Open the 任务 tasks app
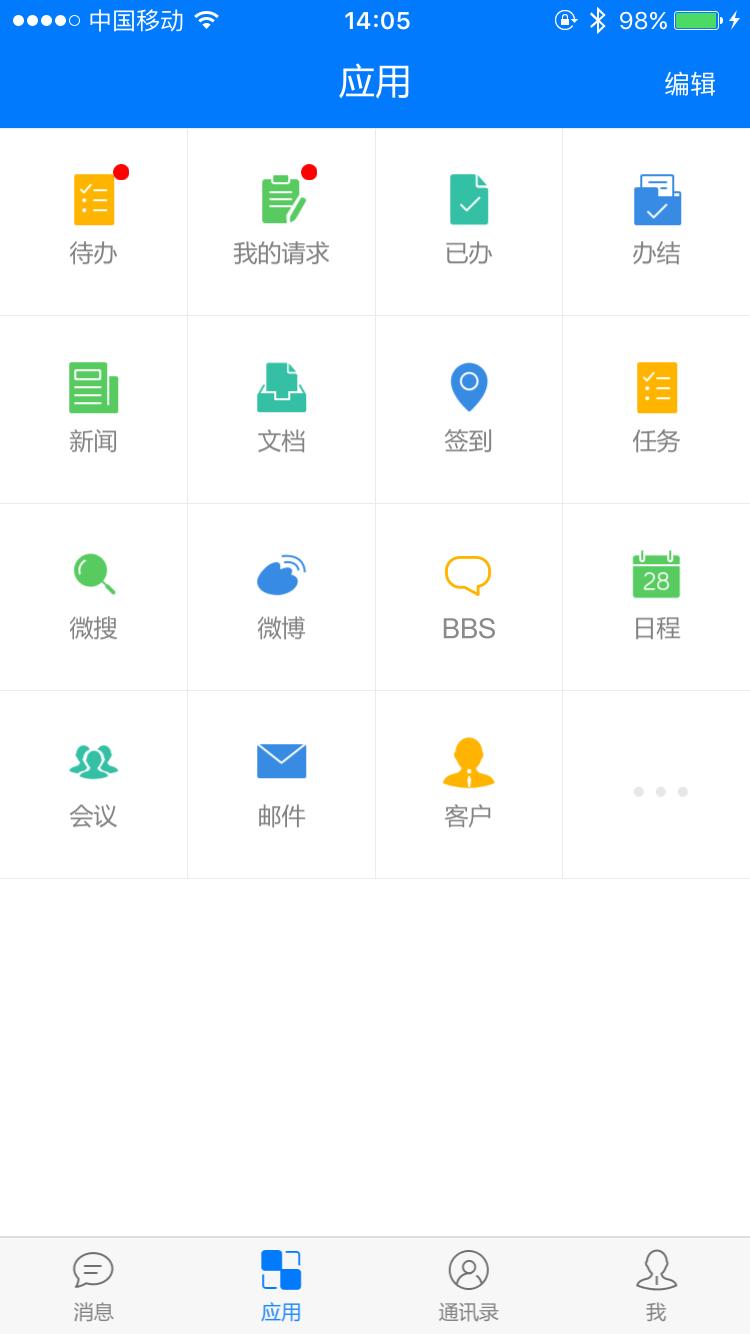Image resolution: width=750 pixels, height=1334 pixels. point(657,409)
